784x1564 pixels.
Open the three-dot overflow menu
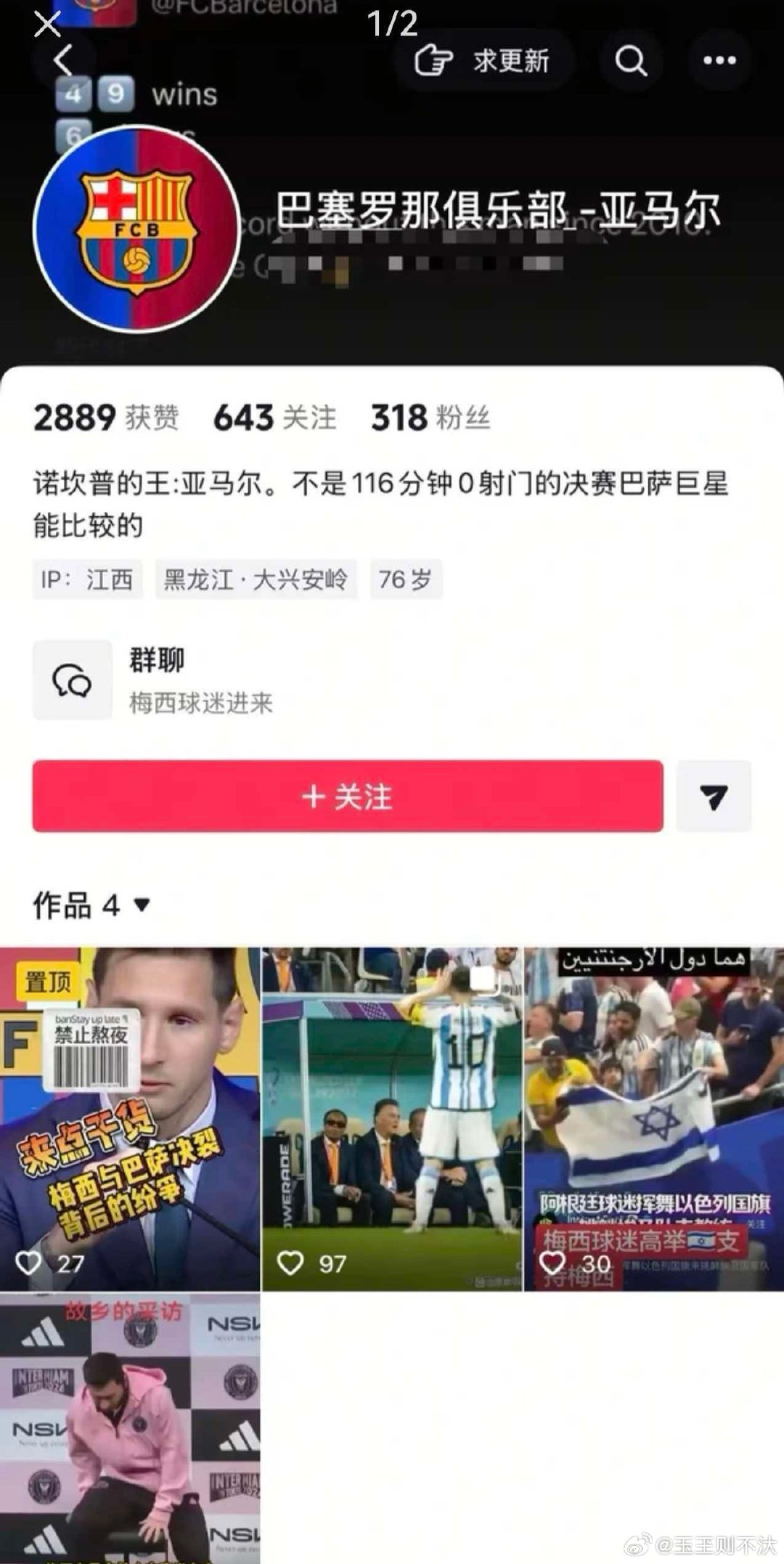(x=719, y=60)
